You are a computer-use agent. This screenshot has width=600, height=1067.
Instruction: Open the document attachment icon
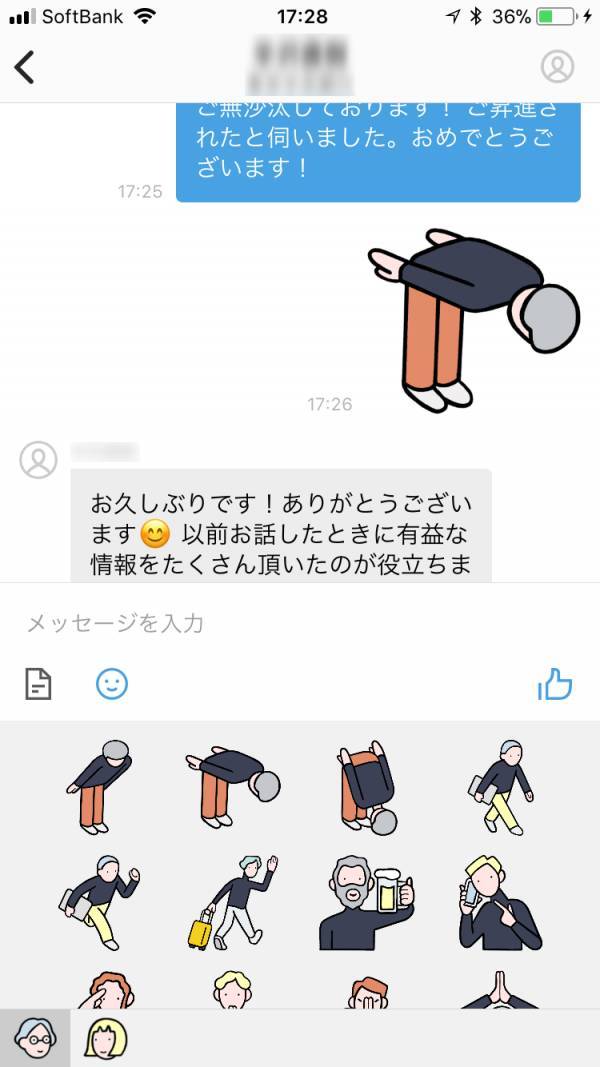coord(38,684)
